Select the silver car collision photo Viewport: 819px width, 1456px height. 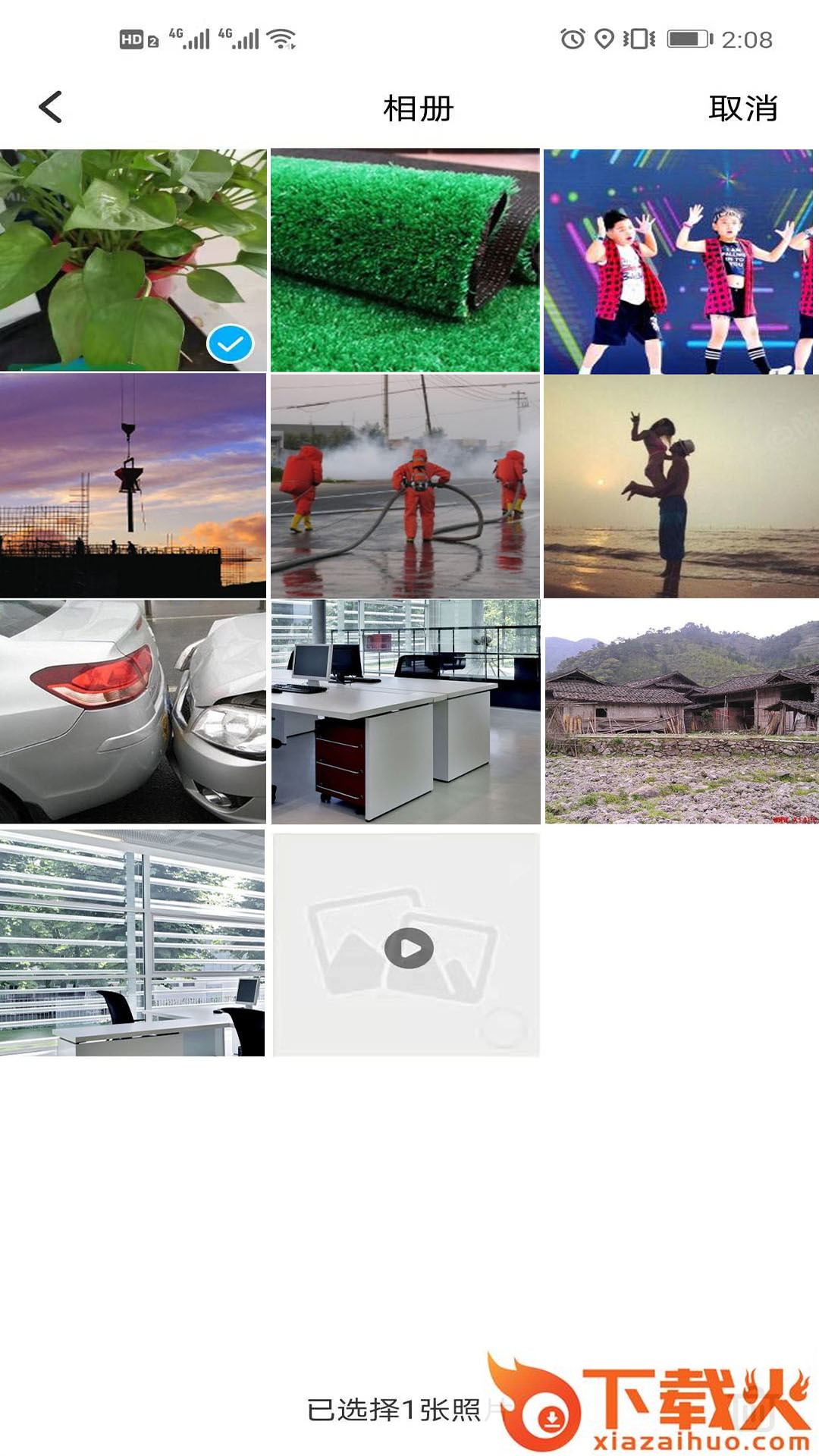133,711
